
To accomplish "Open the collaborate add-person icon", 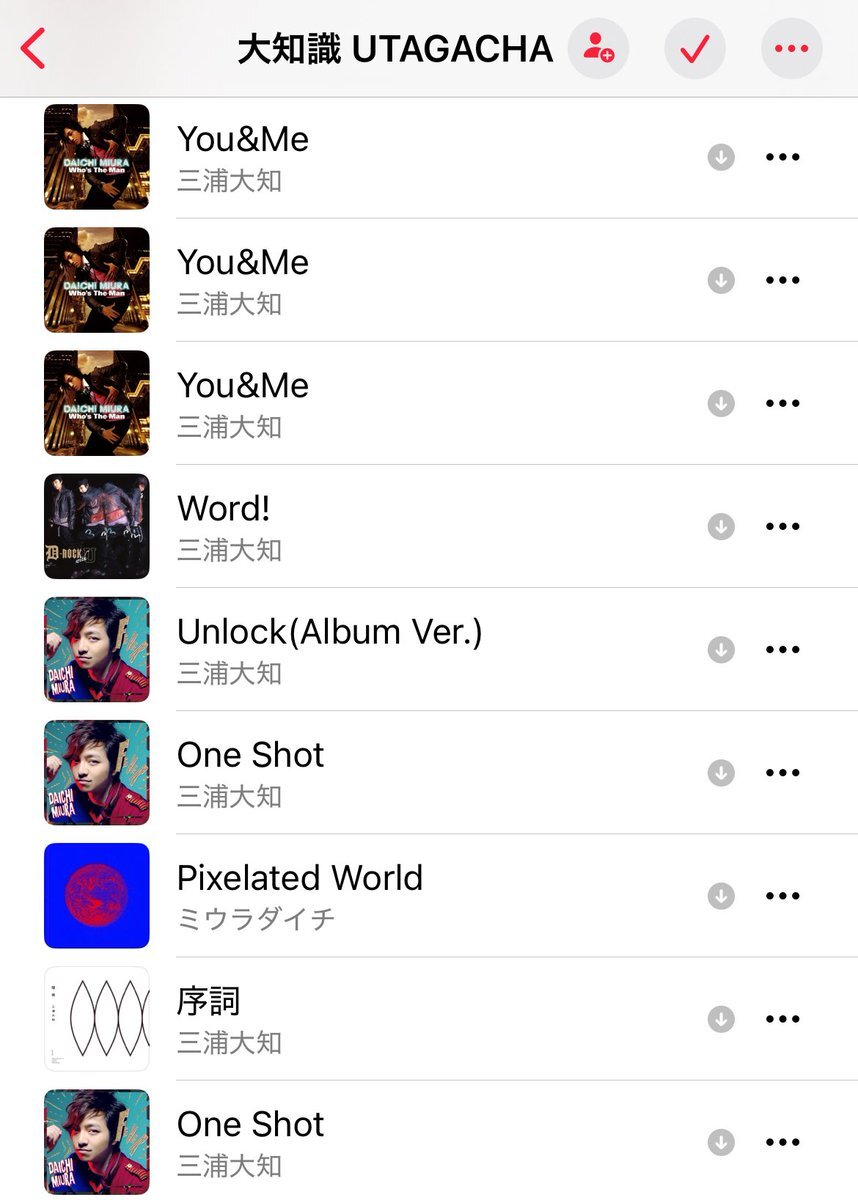I will [598, 48].
